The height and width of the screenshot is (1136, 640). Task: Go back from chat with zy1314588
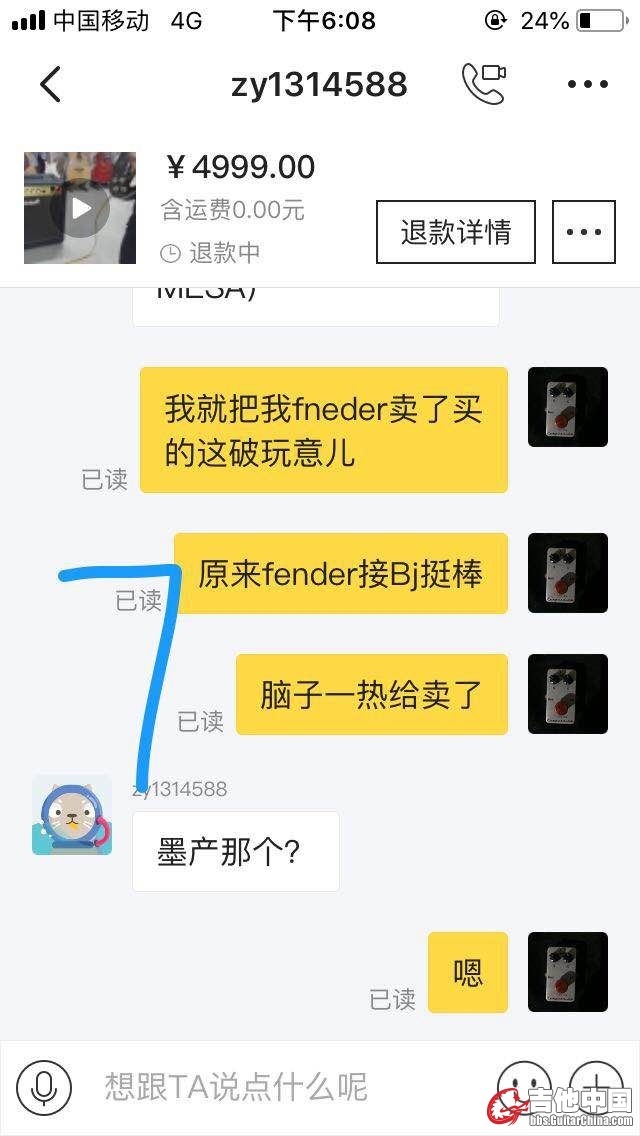[50, 84]
